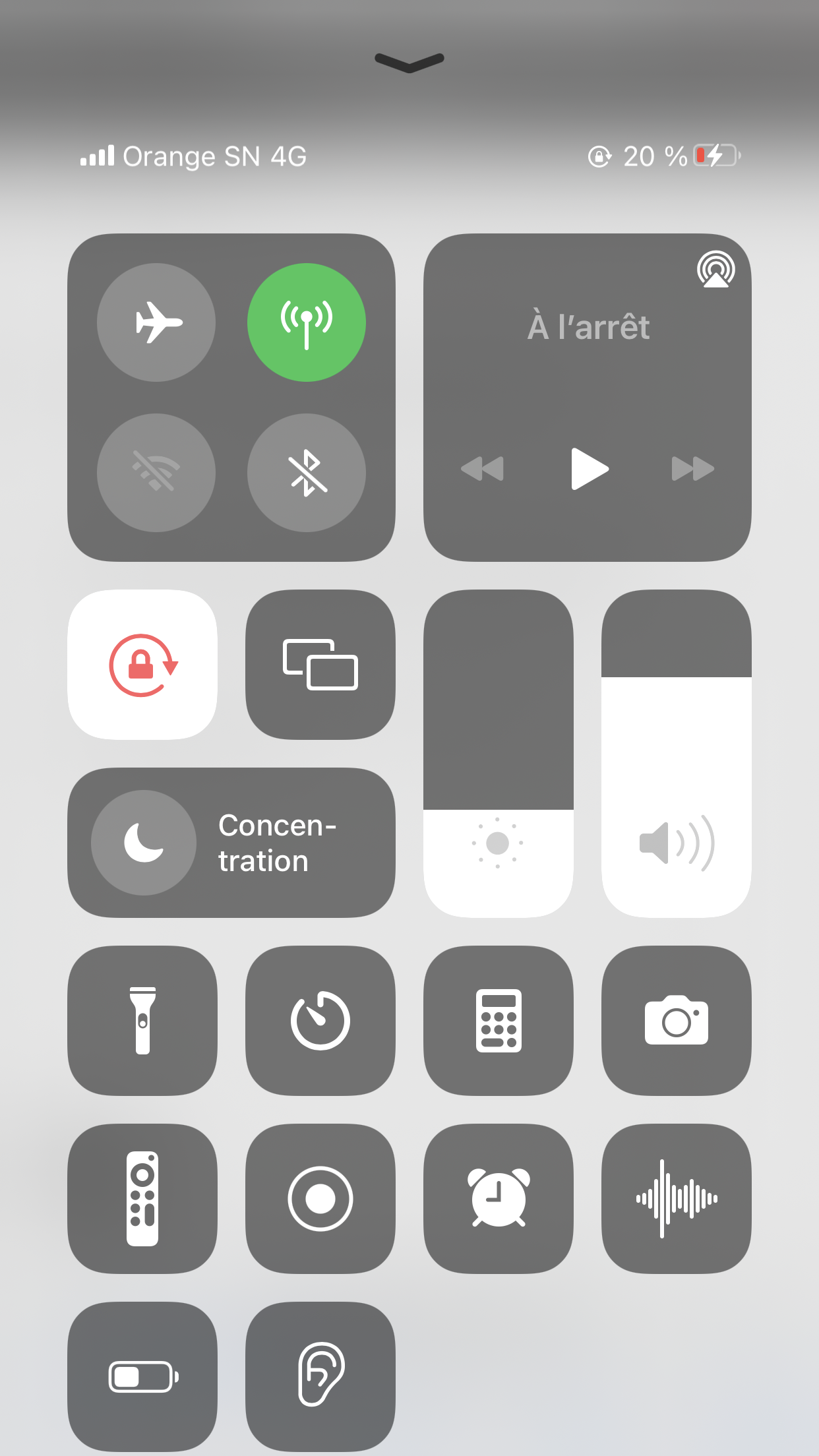
Task: Enable Bluetooth
Action: click(x=306, y=472)
